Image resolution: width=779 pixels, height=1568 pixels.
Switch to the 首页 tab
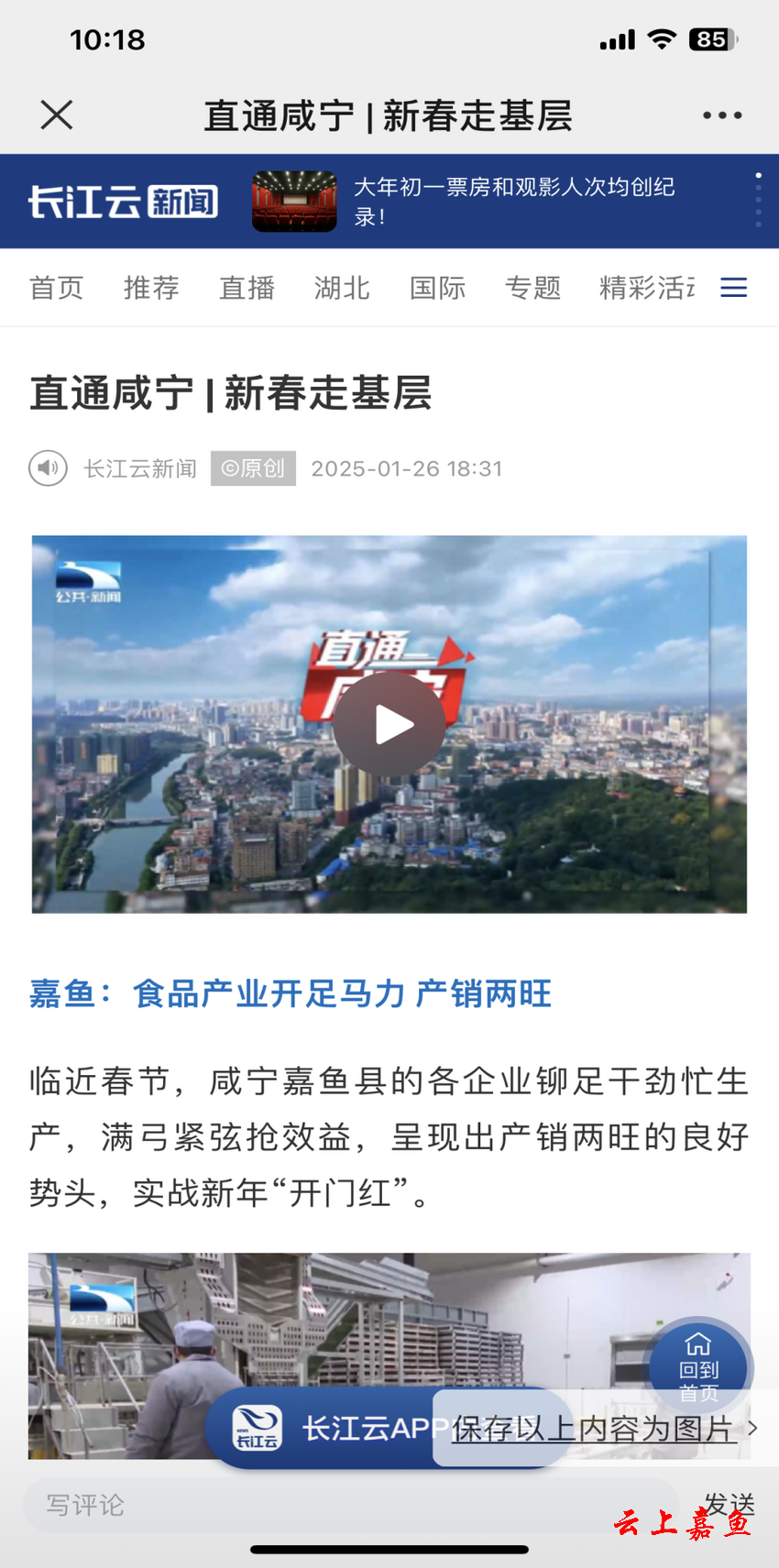[57, 288]
